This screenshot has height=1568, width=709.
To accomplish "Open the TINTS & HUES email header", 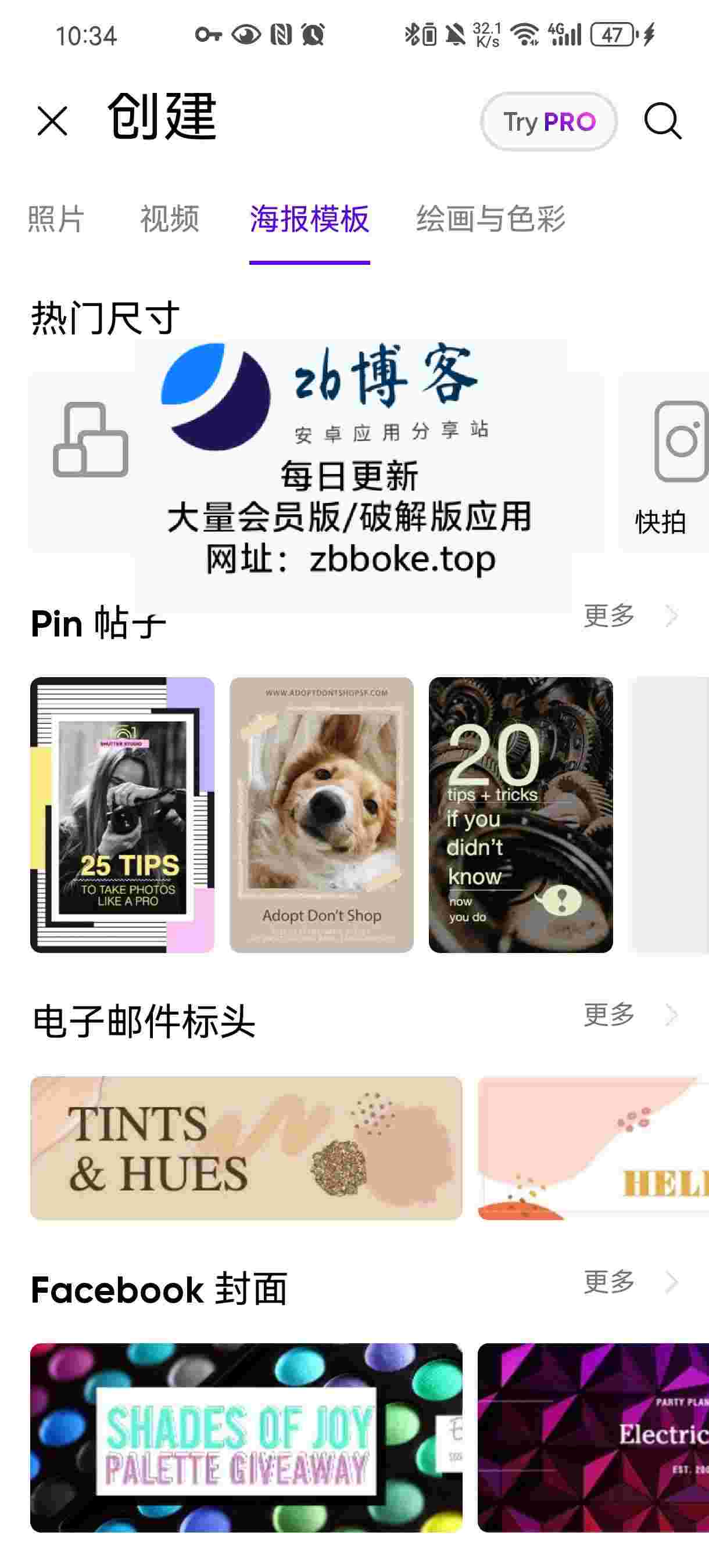I will click(246, 1148).
